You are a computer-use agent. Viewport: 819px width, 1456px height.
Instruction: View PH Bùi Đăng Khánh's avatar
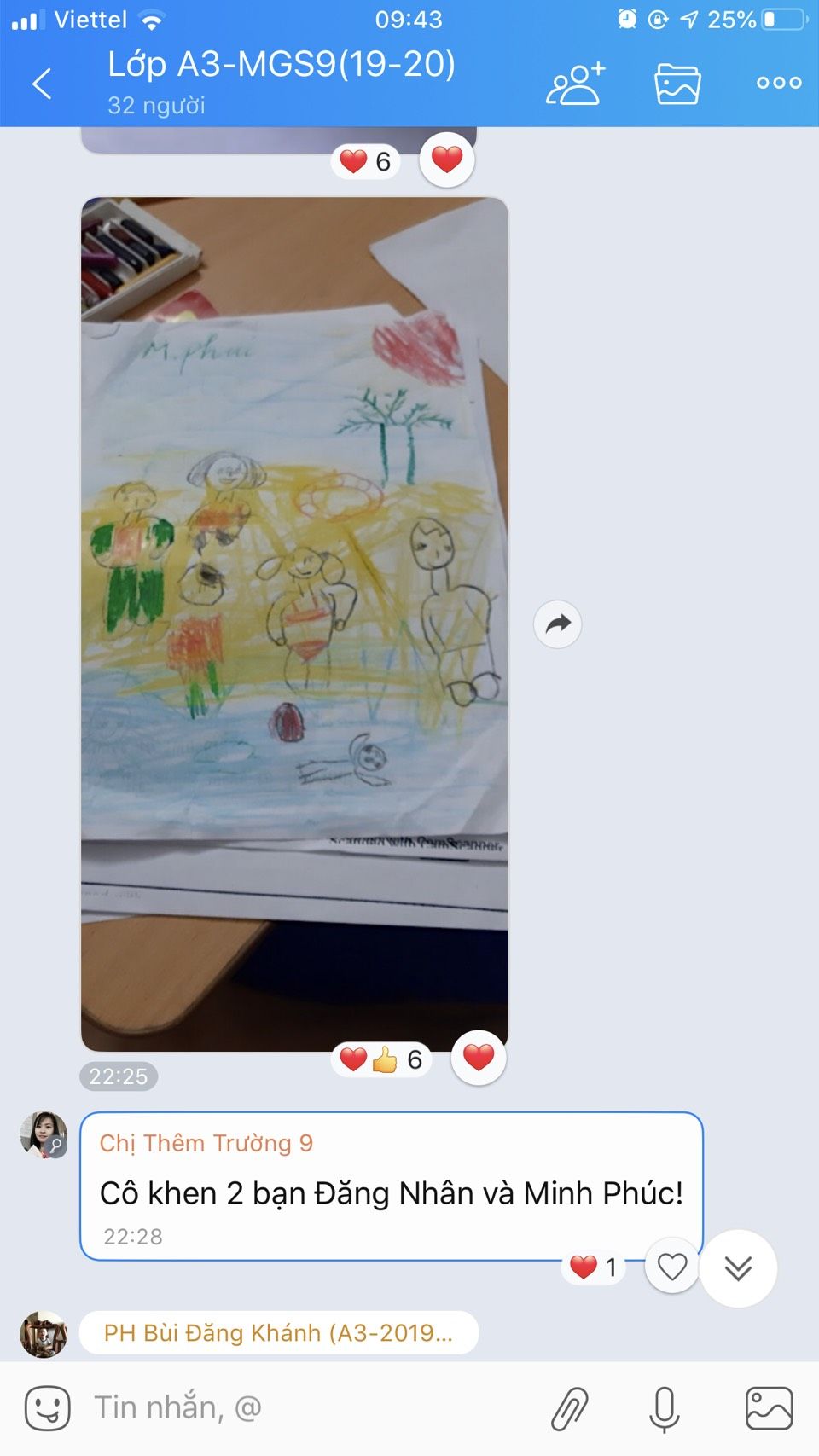coord(44,1334)
